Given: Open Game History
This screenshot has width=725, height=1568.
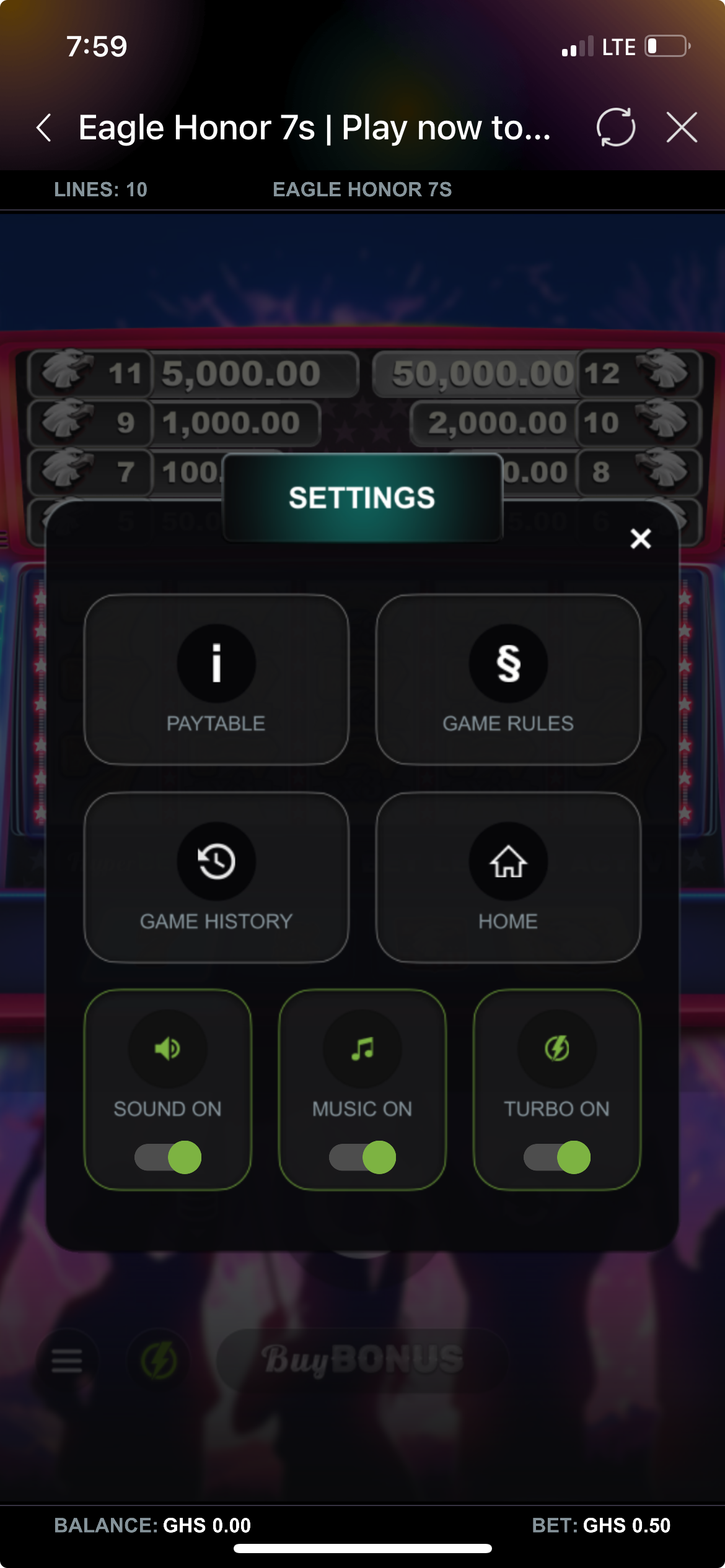Looking at the screenshot, I should coord(216,877).
